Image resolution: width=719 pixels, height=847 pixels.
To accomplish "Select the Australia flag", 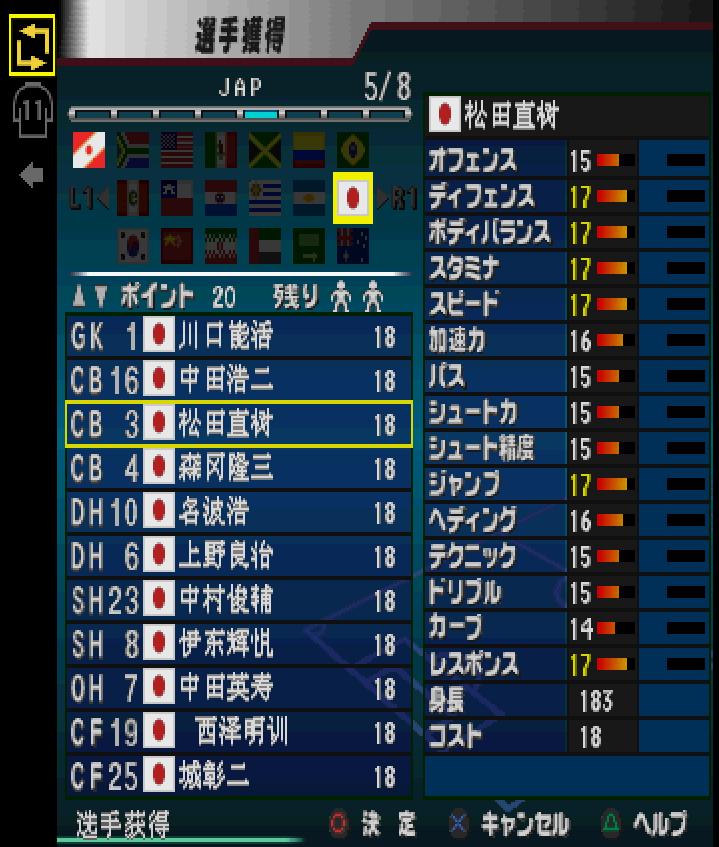I will click(x=352, y=245).
